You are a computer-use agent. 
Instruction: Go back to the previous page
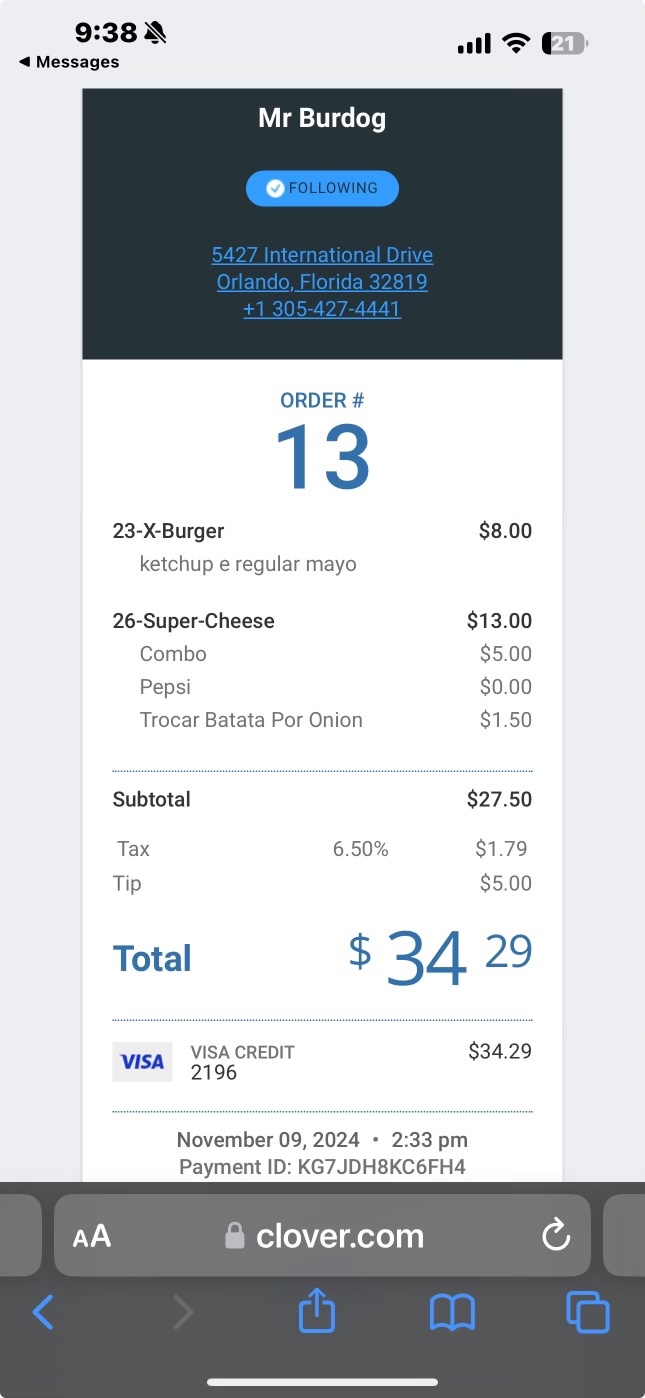tap(43, 1312)
